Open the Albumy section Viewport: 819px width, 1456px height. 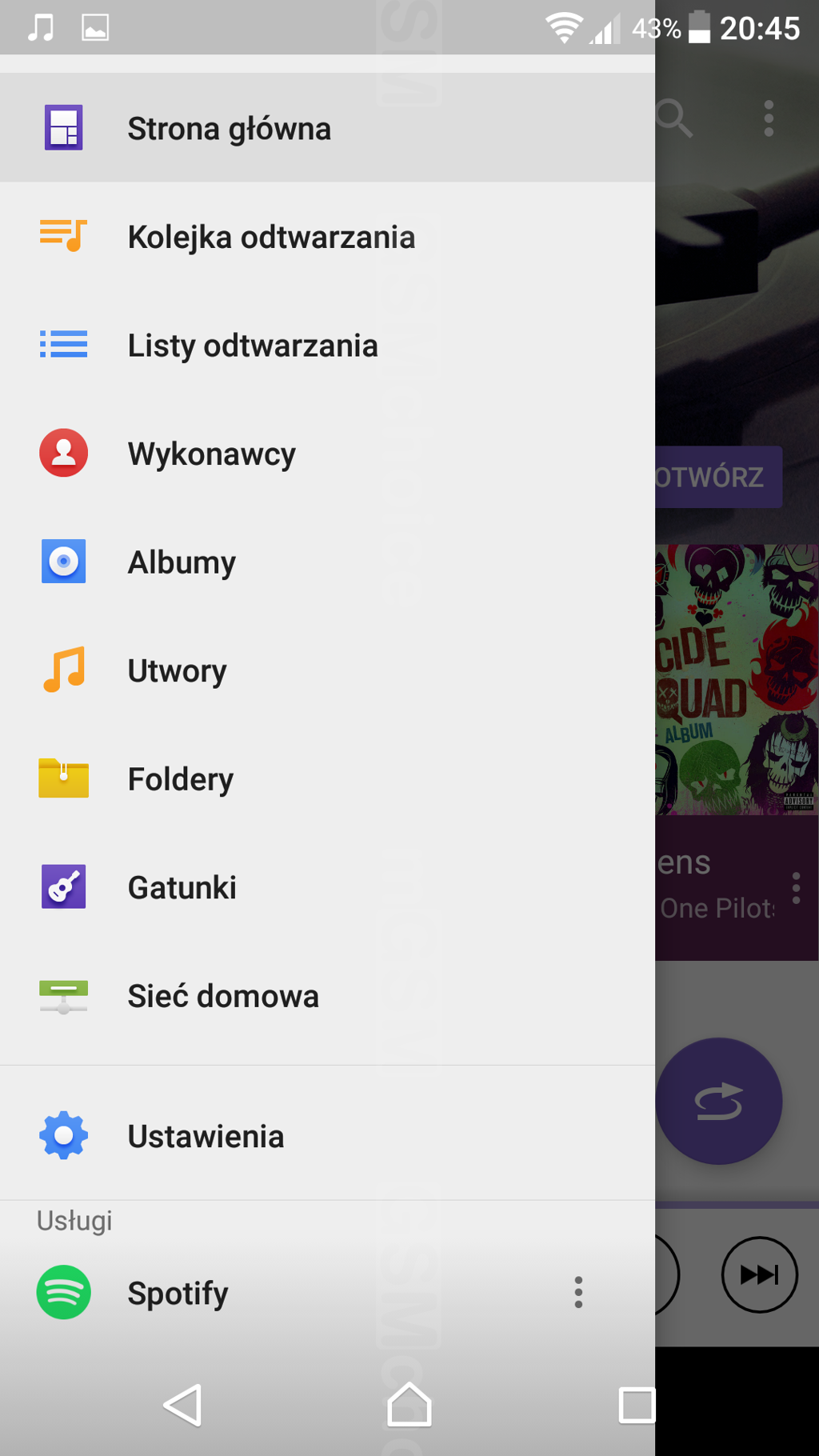182,562
